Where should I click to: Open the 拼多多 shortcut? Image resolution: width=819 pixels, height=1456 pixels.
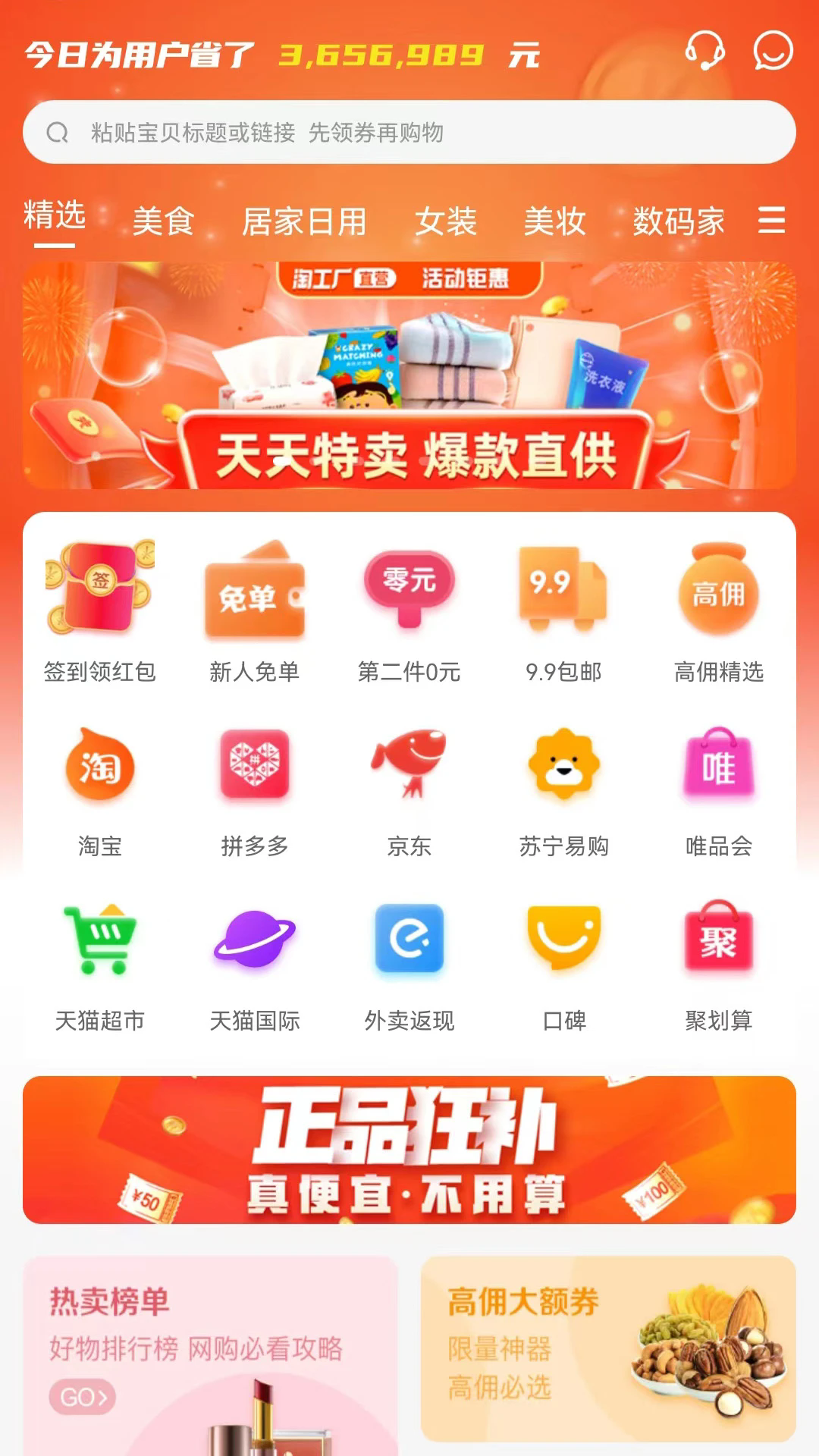point(255,789)
